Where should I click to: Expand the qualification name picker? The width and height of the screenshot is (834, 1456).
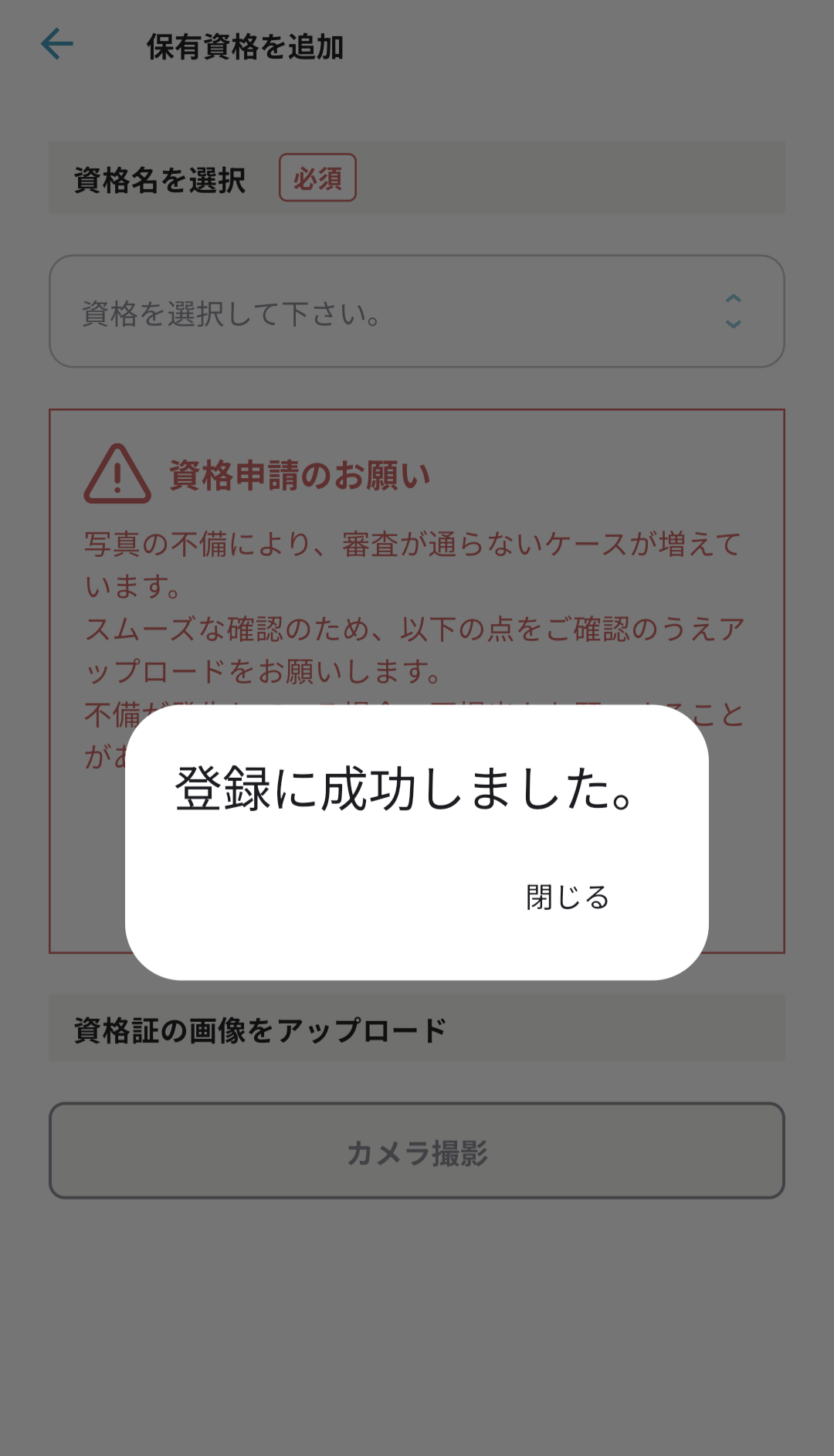pos(417,311)
